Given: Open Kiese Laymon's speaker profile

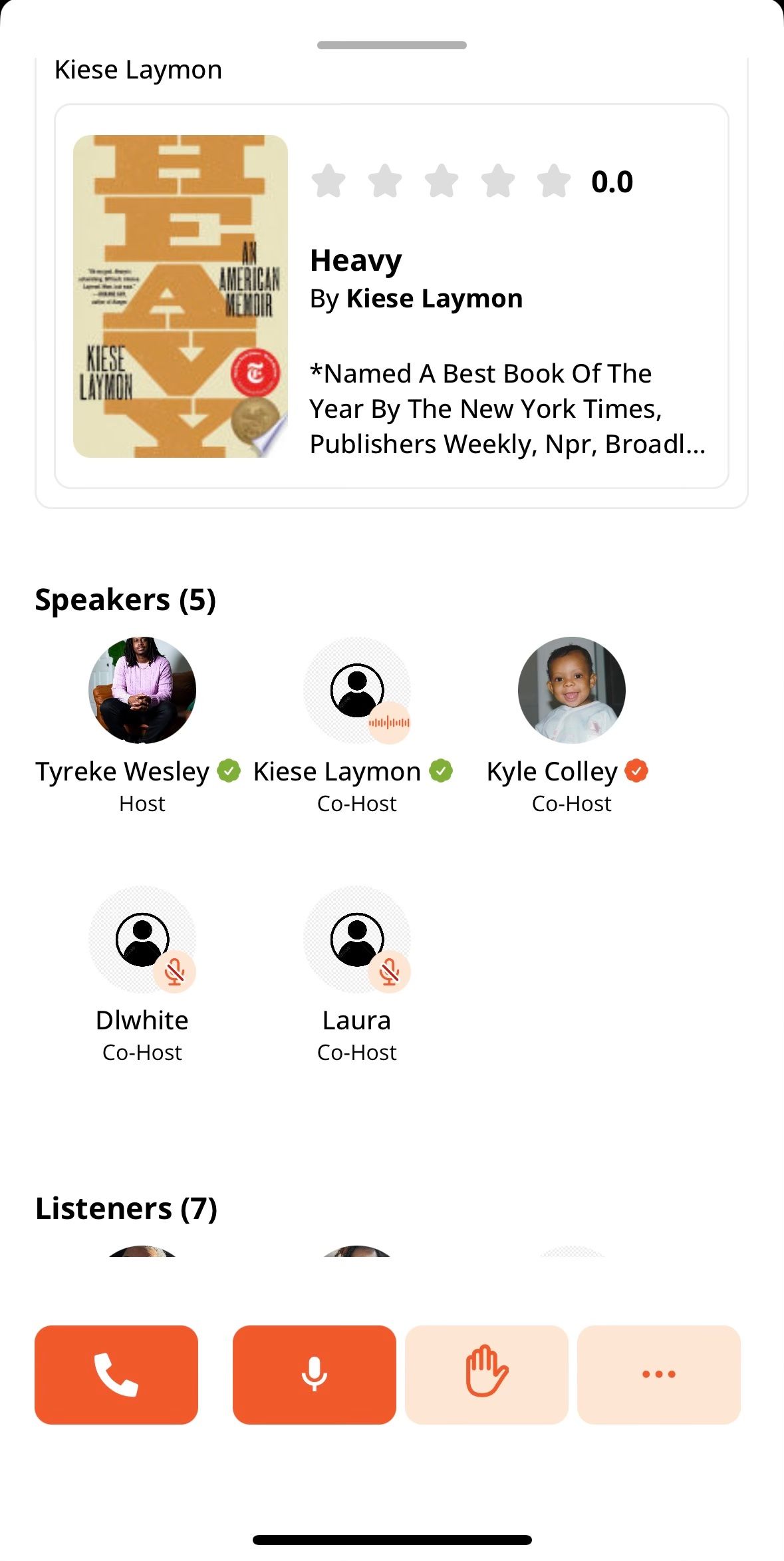Looking at the screenshot, I should tap(357, 690).
